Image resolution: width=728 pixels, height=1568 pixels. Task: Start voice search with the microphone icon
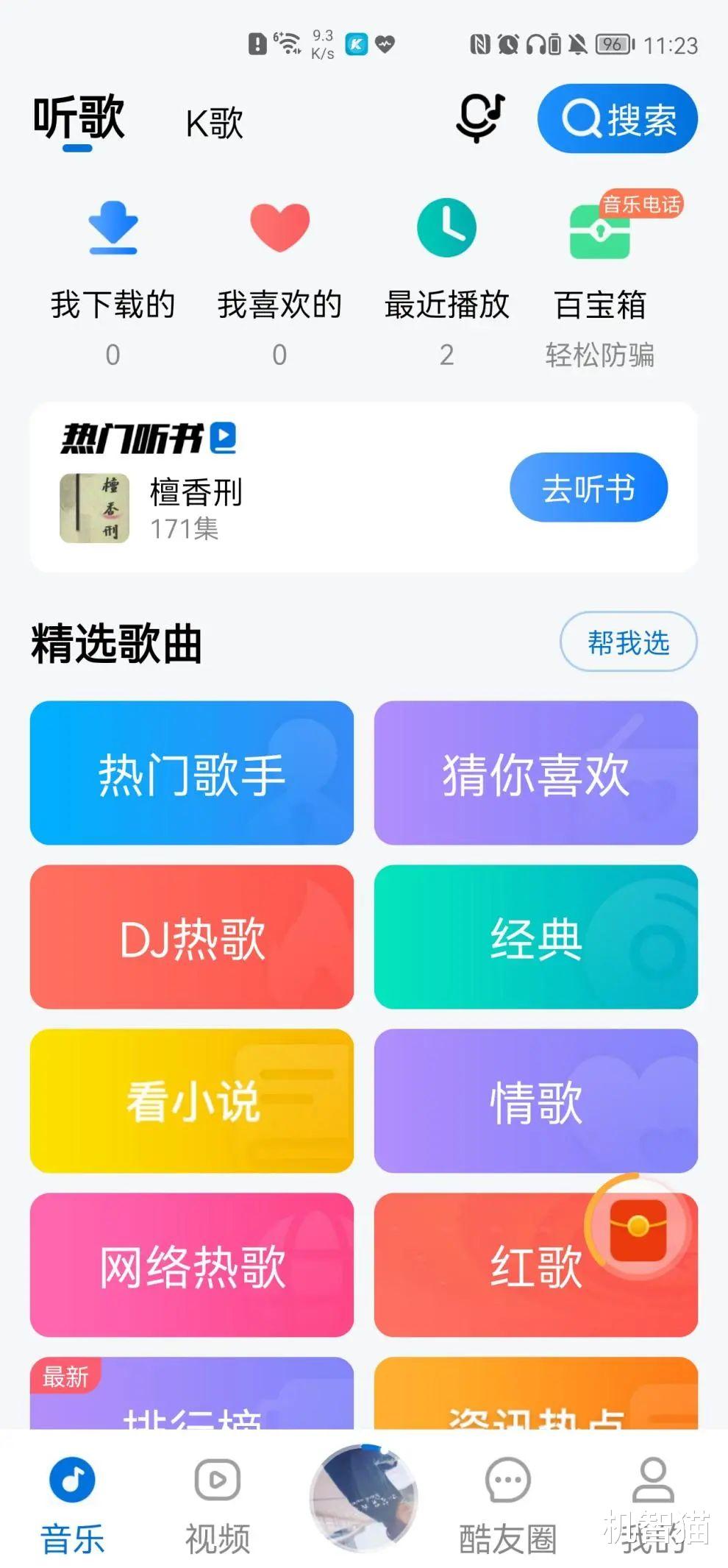(x=479, y=118)
